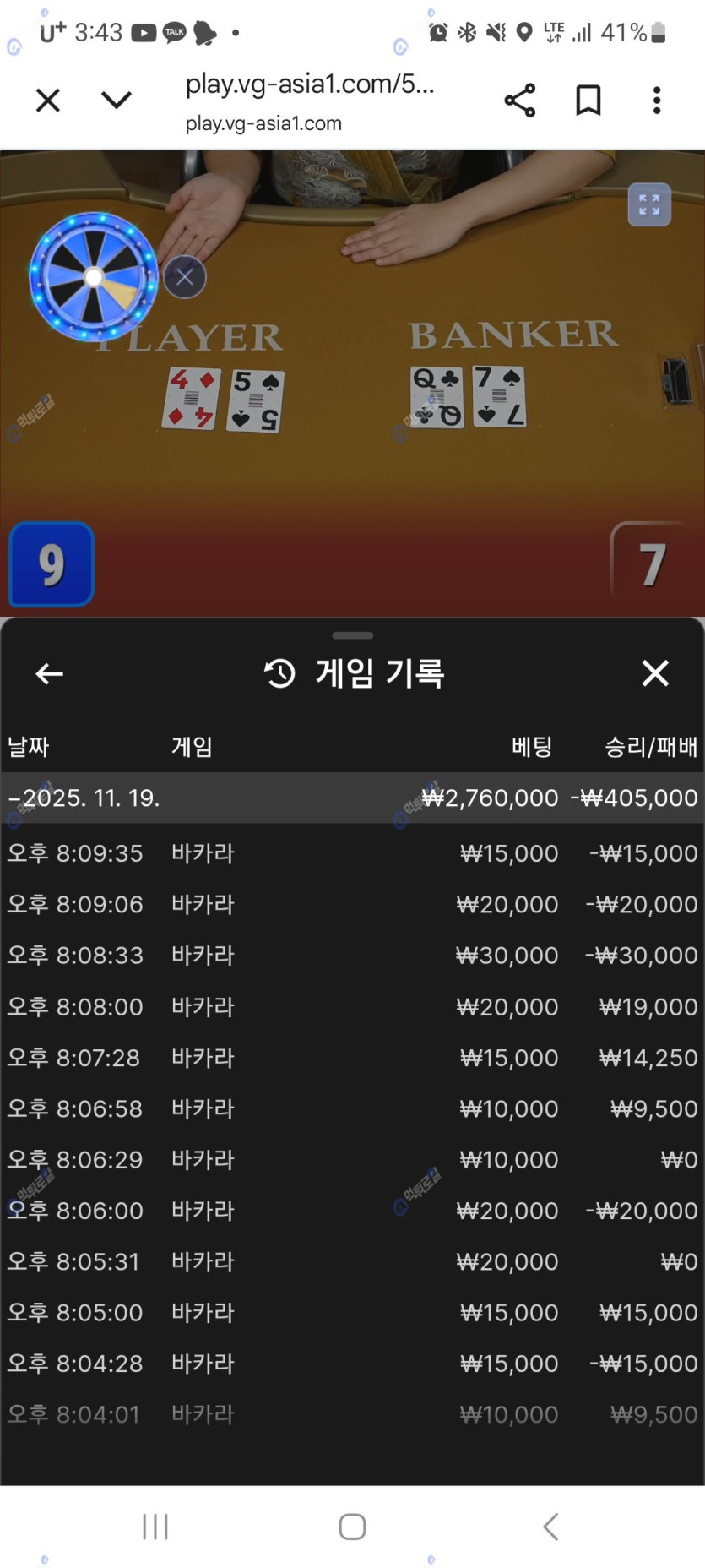Viewport: 705px width, 1568px height.
Task: Go to the phone home screen
Action: pyautogui.click(x=352, y=1527)
